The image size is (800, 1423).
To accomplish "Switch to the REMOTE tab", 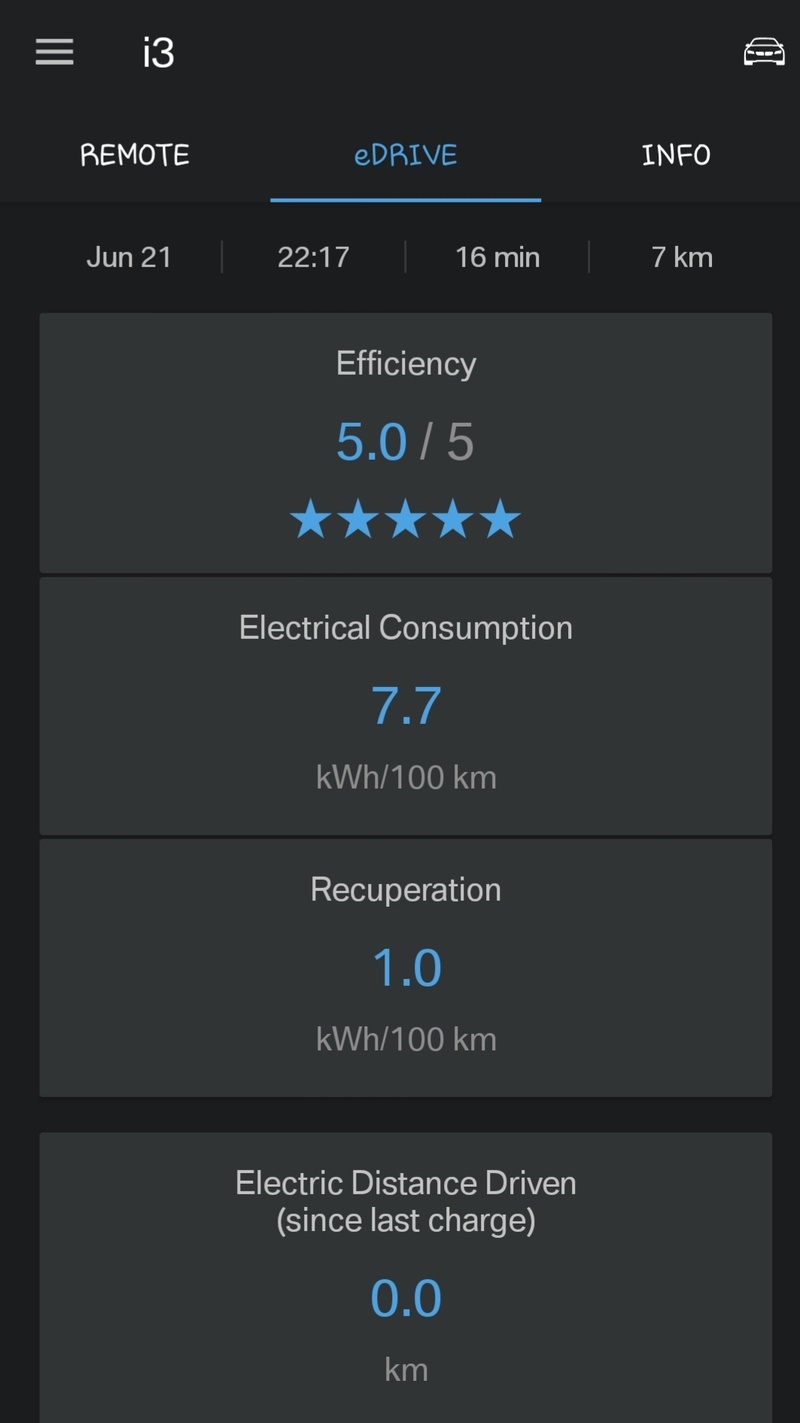I will click(x=135, y=155).
